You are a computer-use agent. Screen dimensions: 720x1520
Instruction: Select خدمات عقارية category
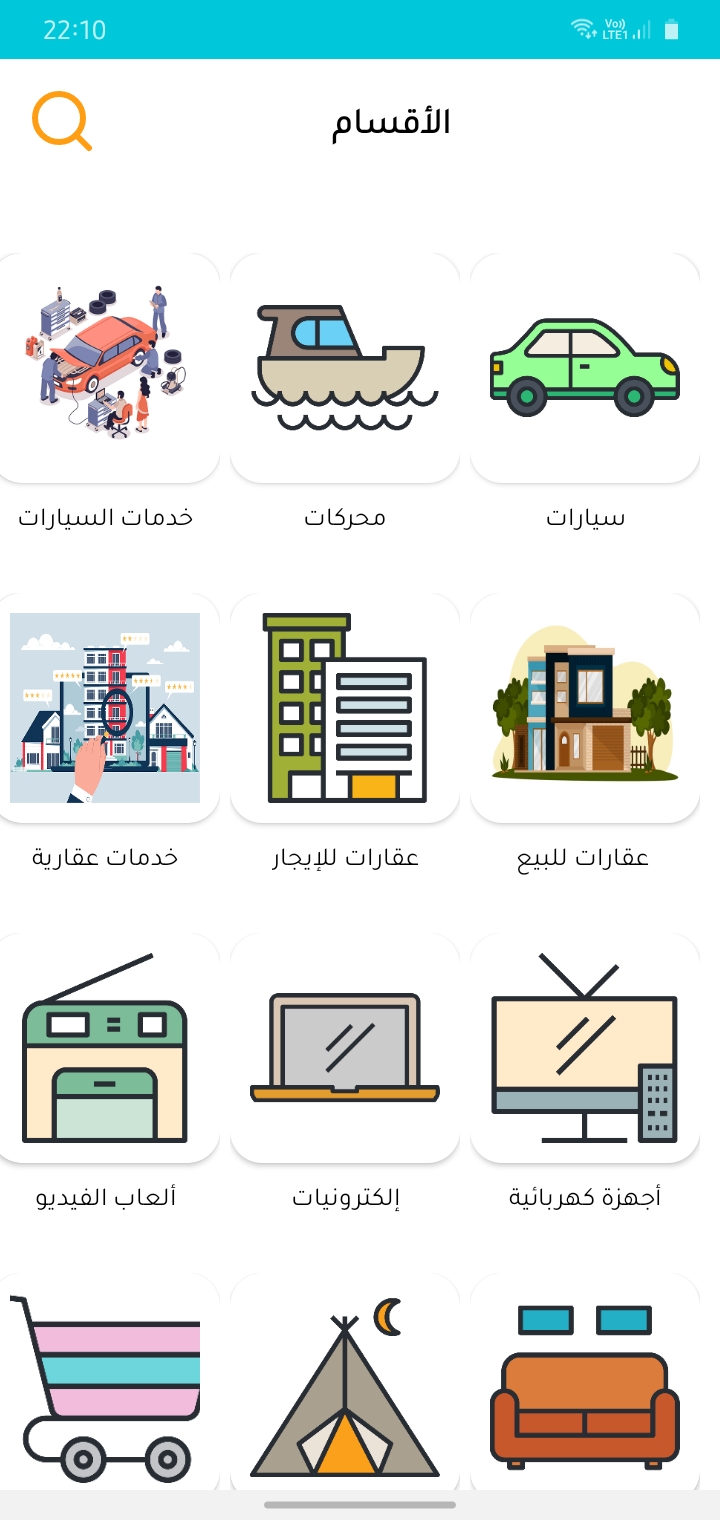(x=105, y=708)
